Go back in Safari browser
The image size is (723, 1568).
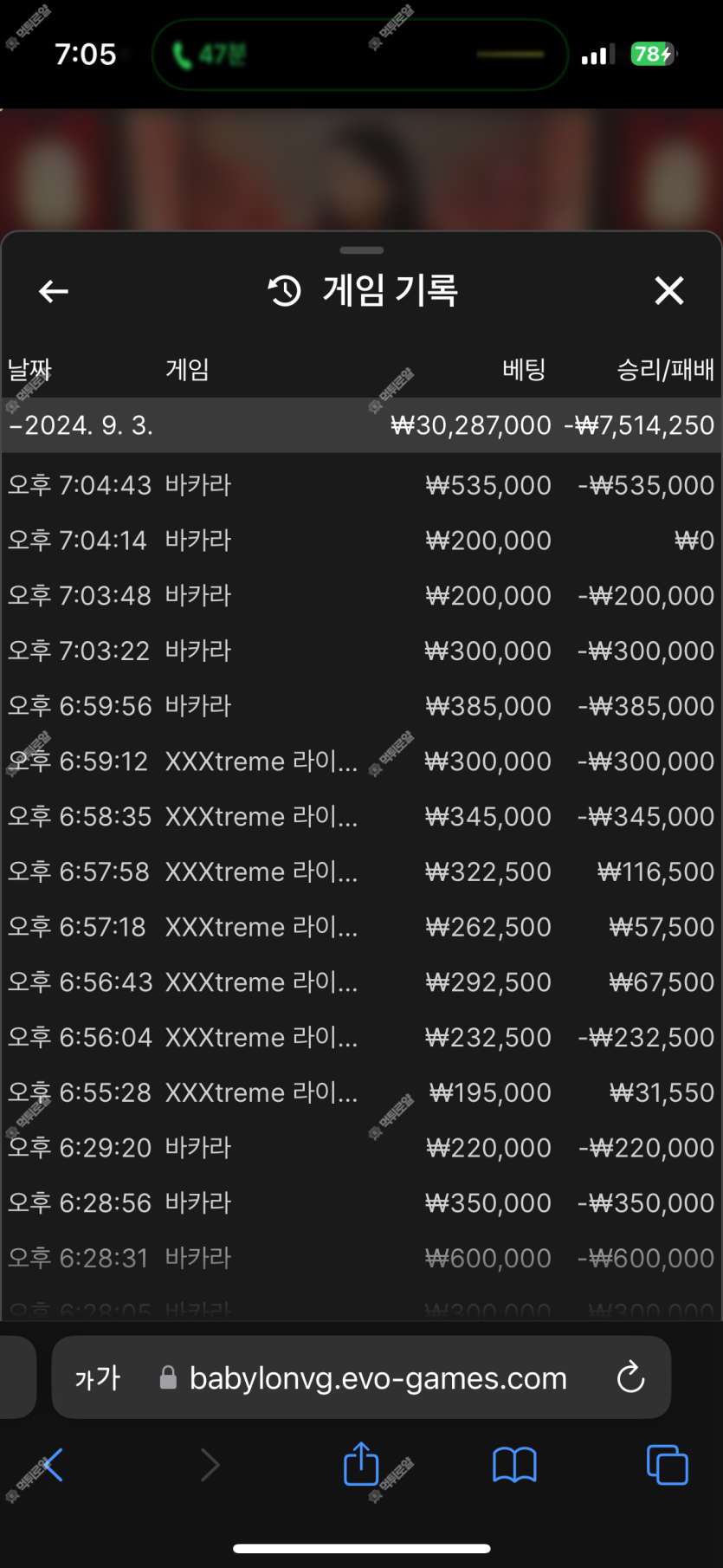pos(53,1465)
